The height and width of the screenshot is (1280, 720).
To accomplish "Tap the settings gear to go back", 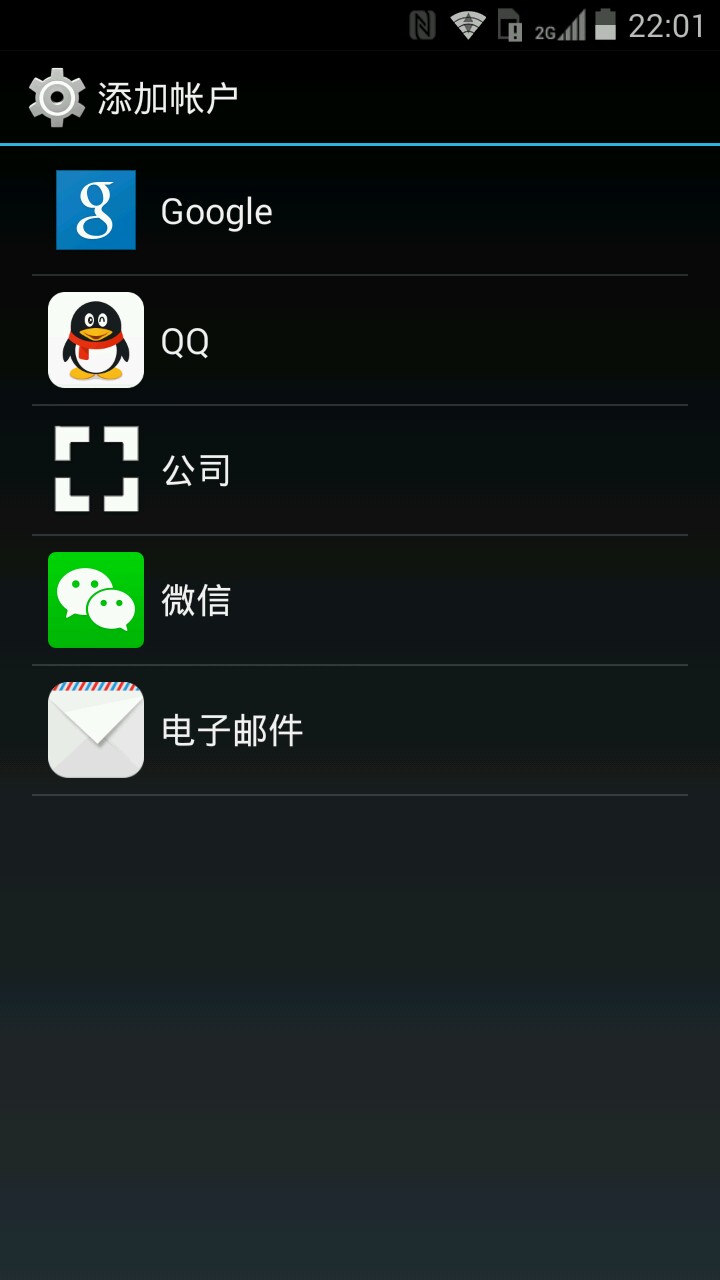I will [x=56, y=97].
